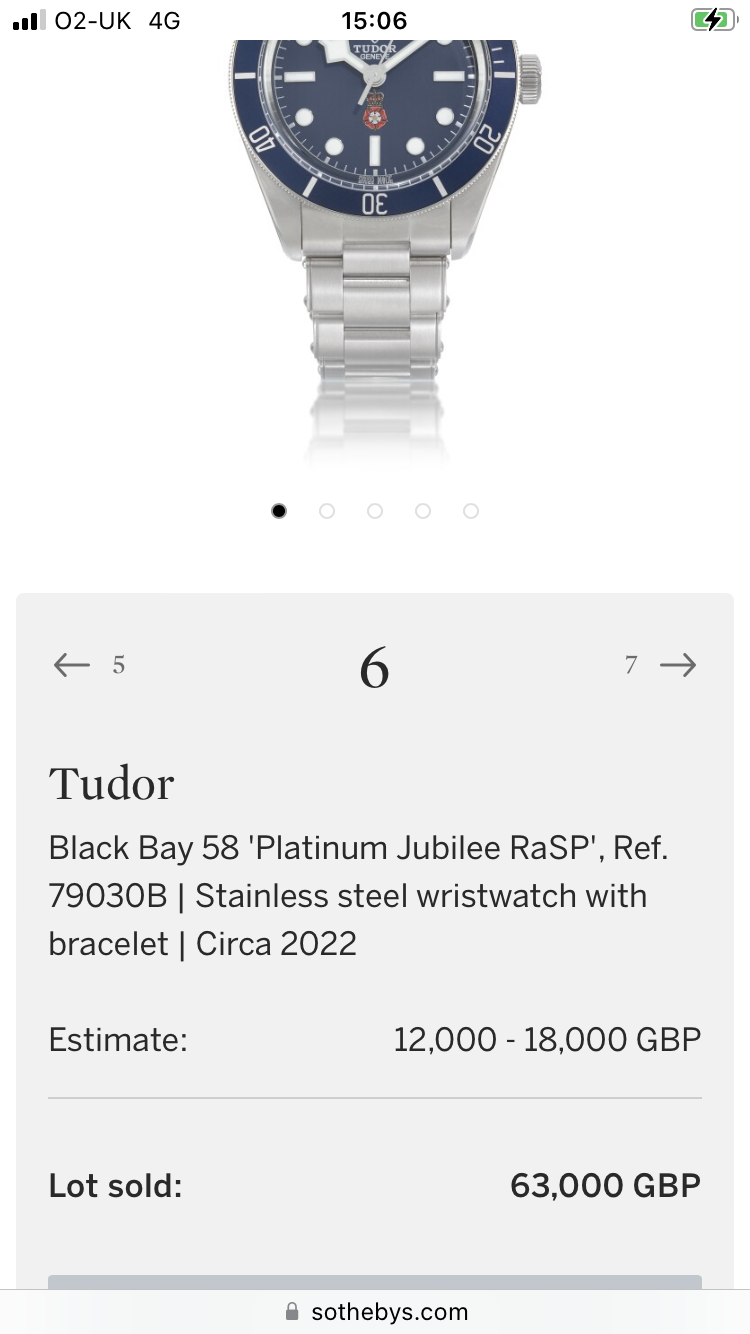Viewport: 750px width, 1334px height.
Task: Open the Tudor watch photo
Action: [x=375, y=200]
